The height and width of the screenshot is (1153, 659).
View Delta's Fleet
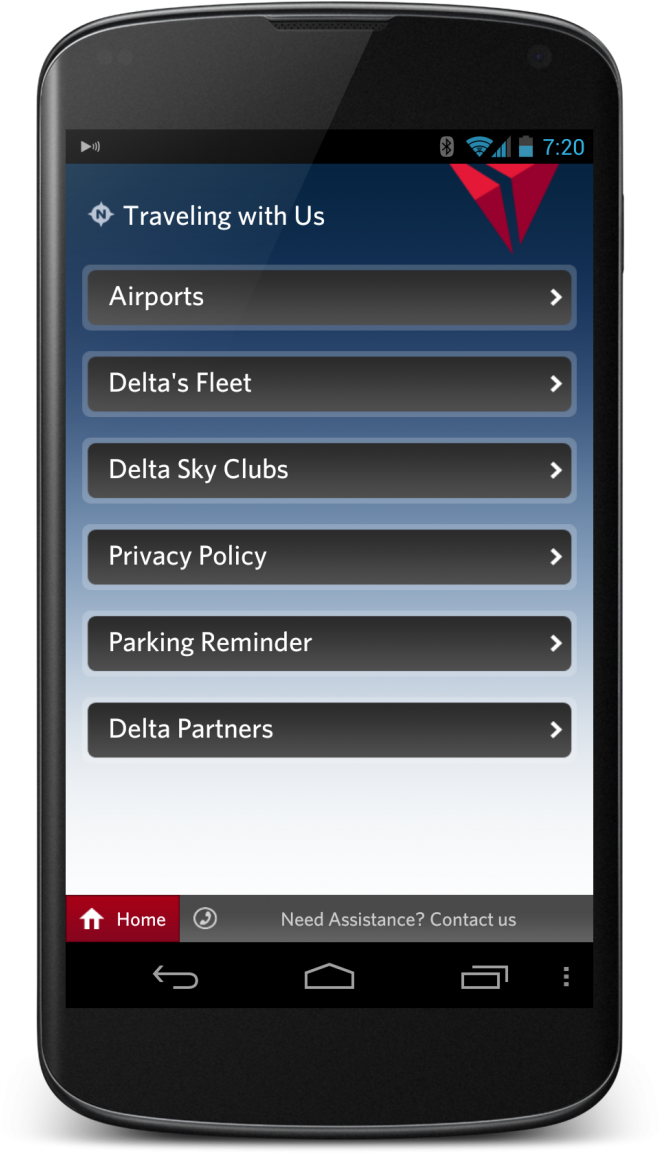[x=329, y=384]
